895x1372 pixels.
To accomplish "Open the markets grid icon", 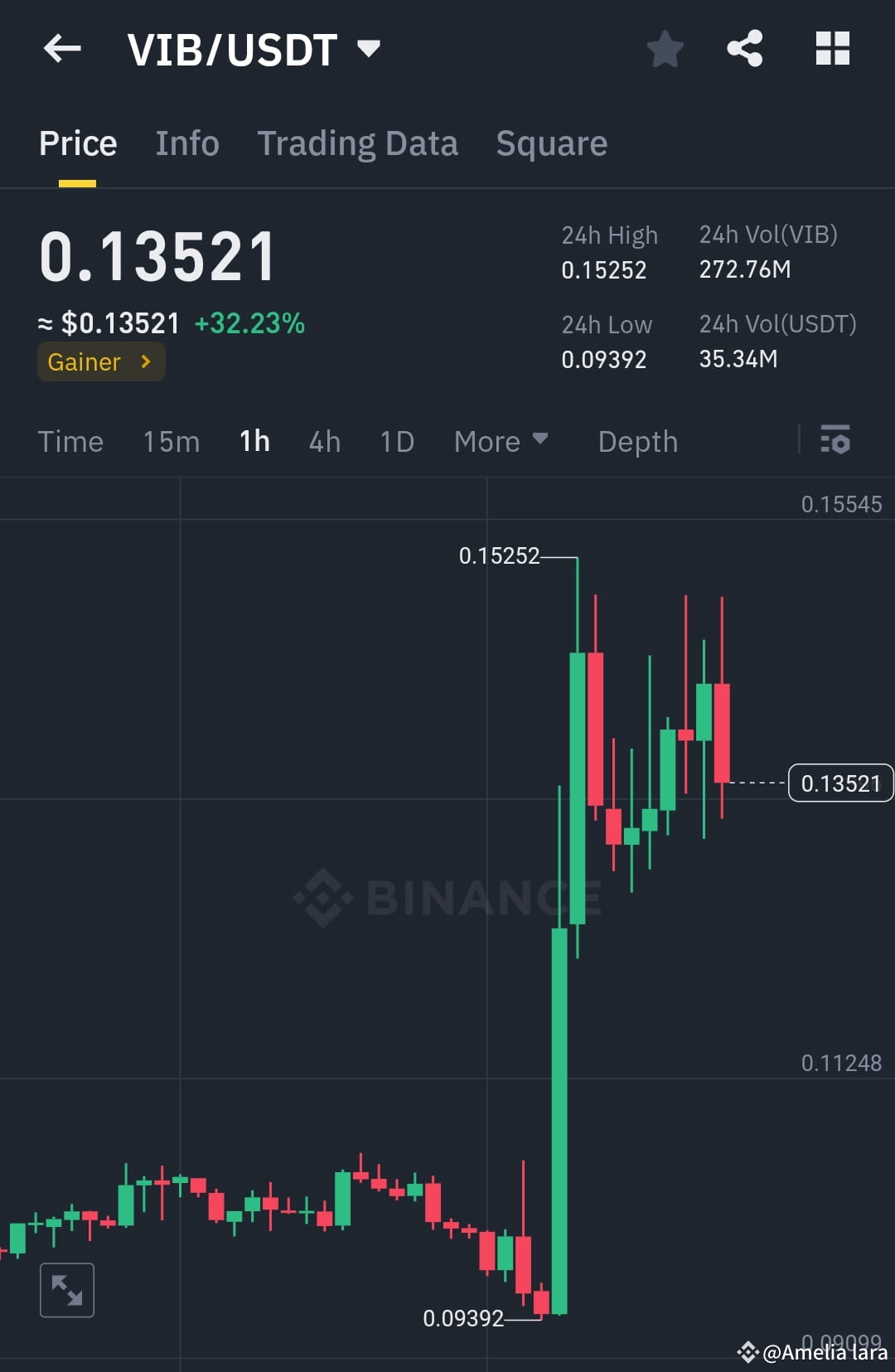I will pos(832,49).
